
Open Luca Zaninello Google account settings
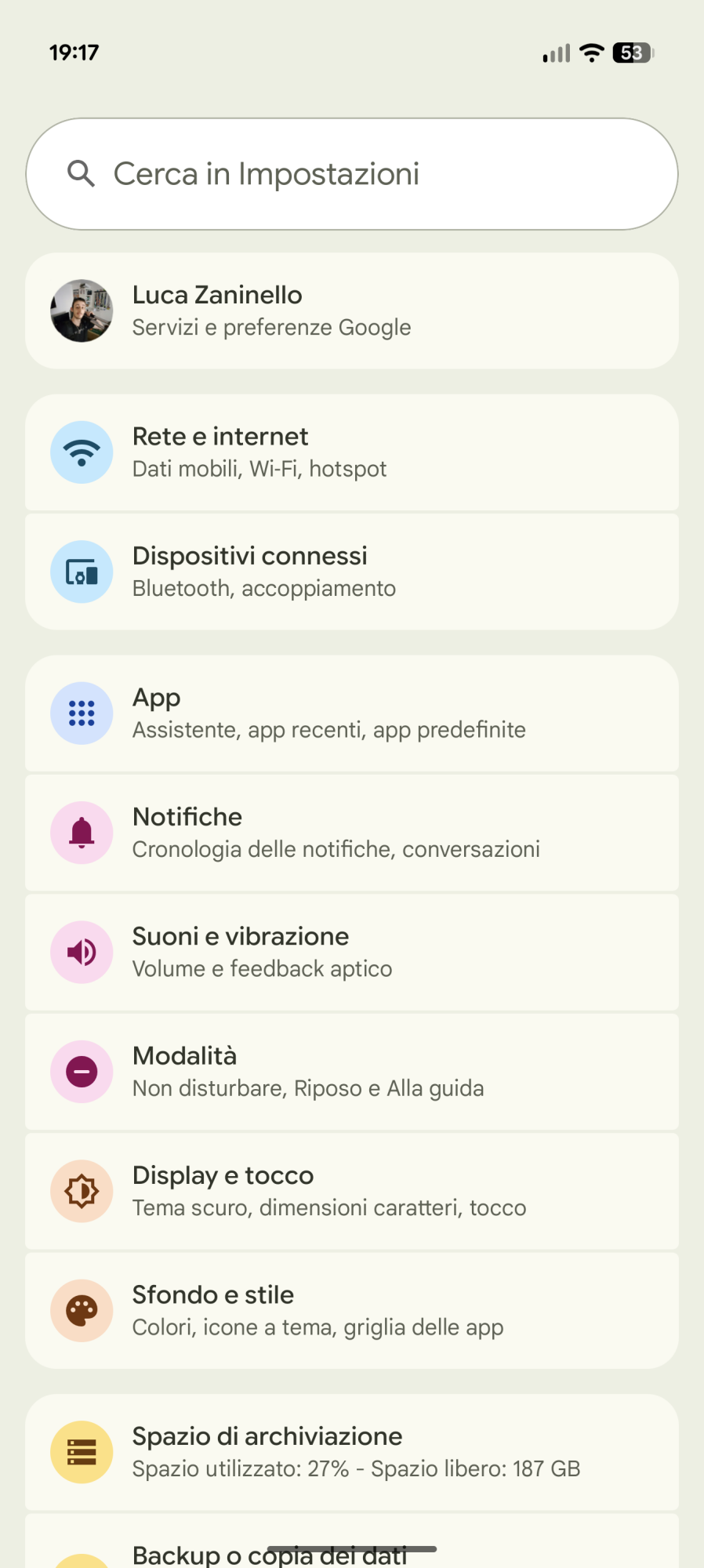(x=351, y=310)
